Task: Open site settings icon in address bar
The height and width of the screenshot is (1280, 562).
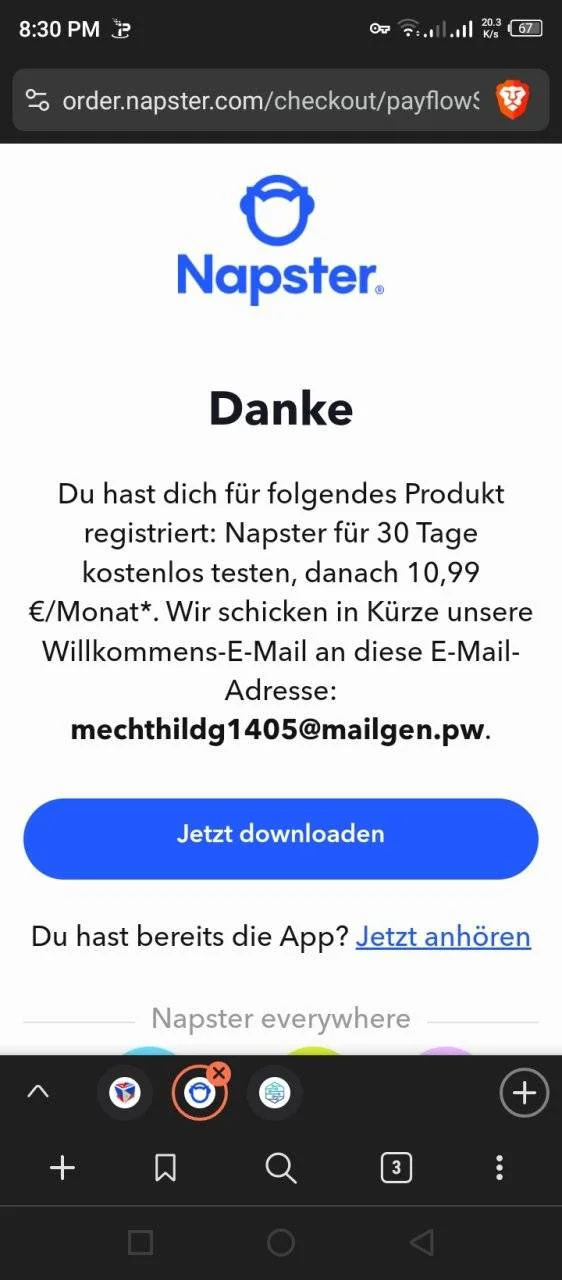Action: (38, 100)
